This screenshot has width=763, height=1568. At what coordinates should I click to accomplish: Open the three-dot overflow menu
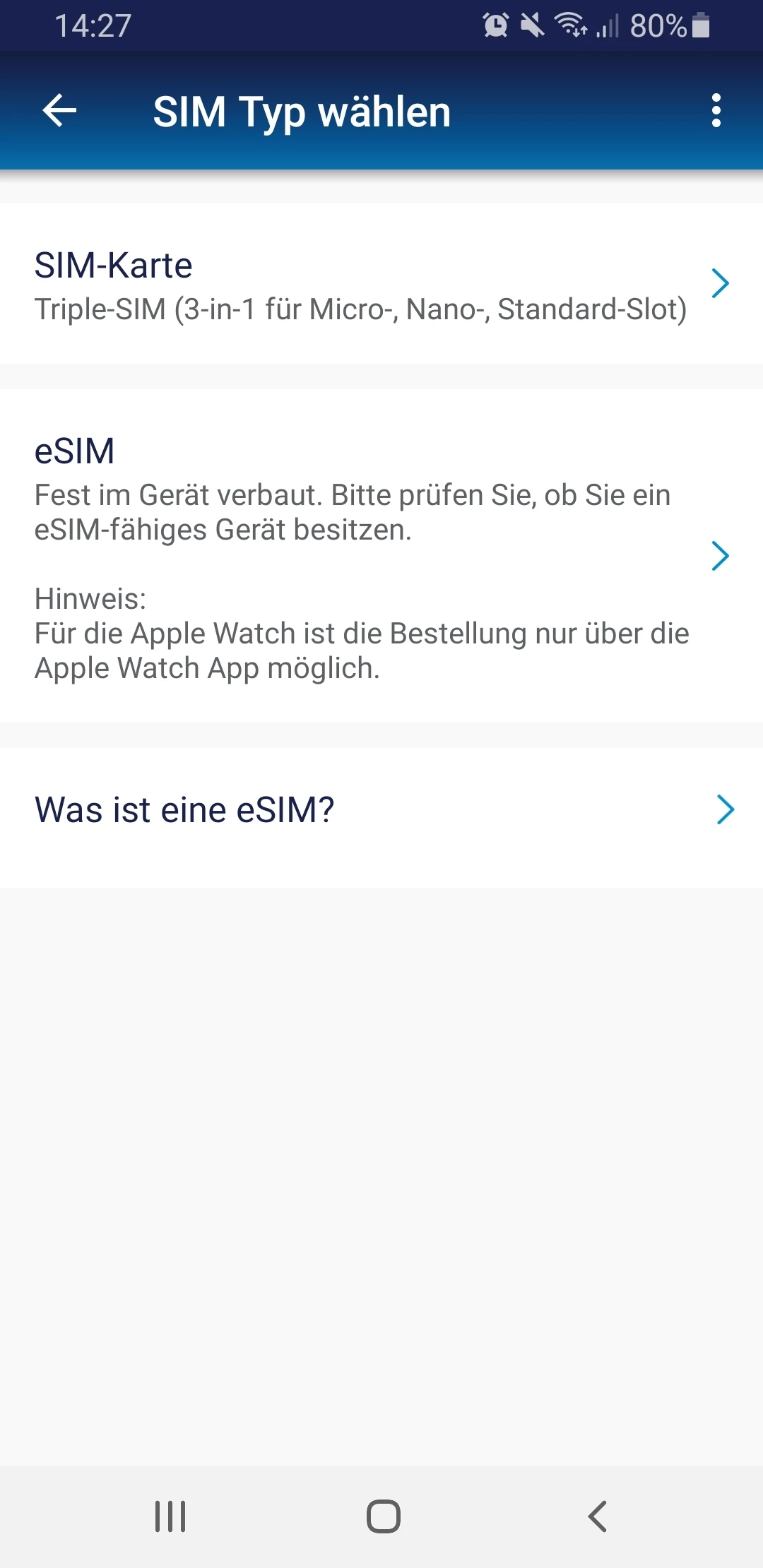[x=716, y=111]
